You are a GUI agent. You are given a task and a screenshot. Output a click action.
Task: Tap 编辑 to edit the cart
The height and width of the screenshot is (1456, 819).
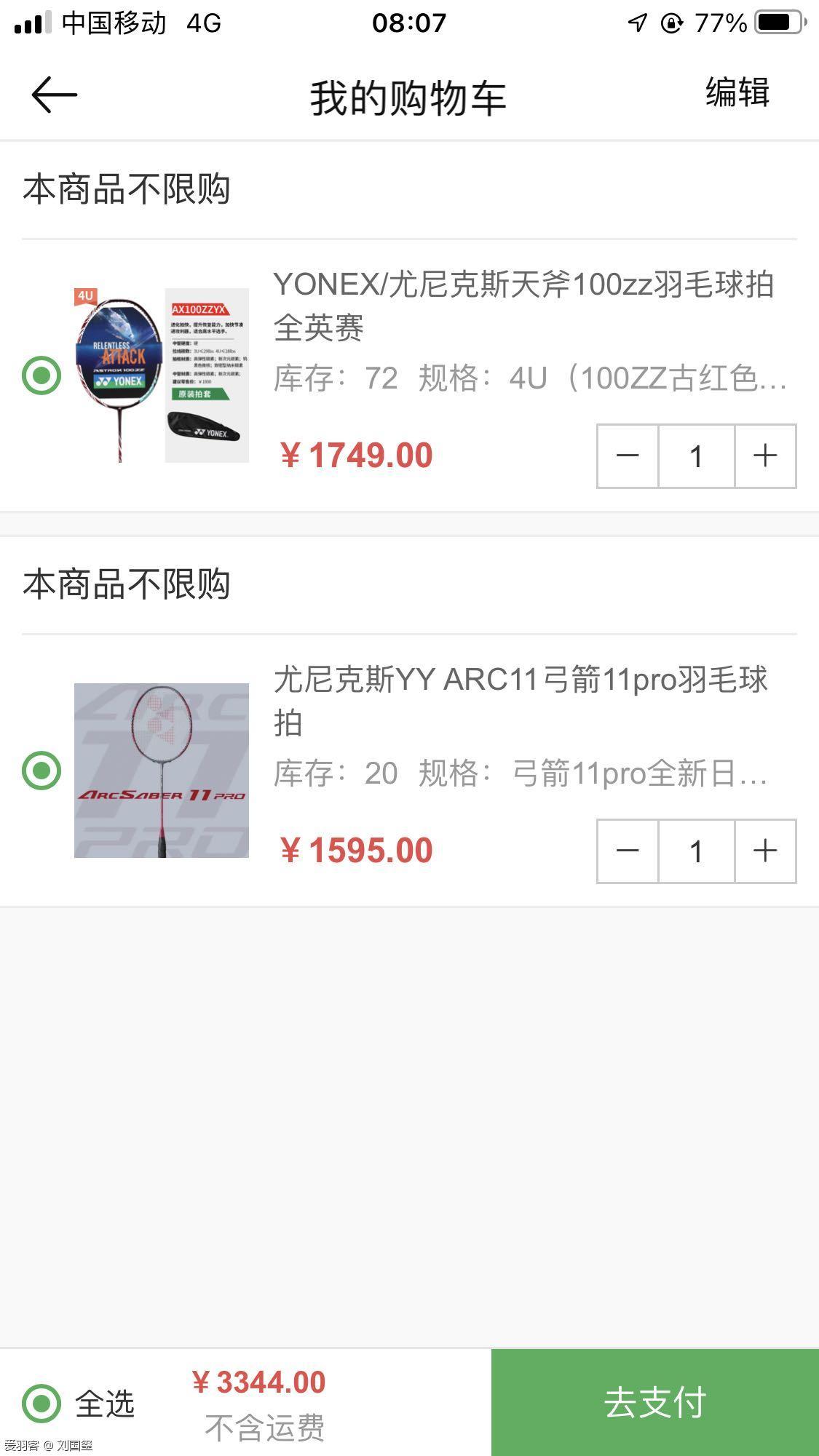click(737, 93)
